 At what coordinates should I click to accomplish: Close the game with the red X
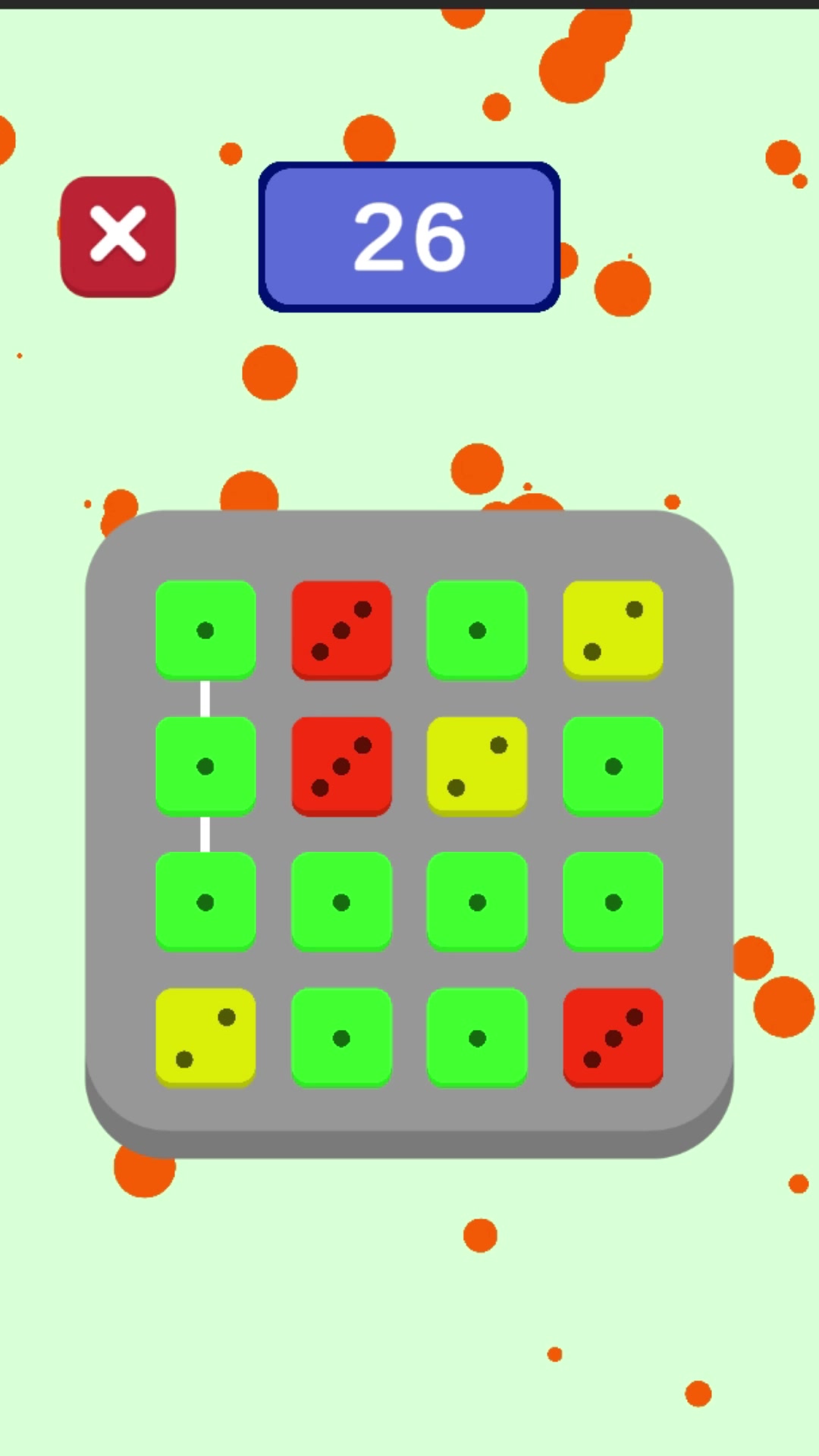(x=118, y=236)
